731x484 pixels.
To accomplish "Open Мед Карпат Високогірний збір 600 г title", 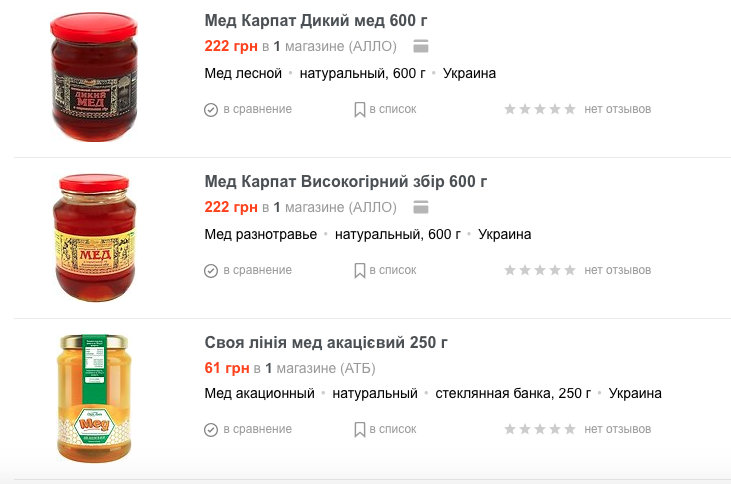I will coord(345,181).
